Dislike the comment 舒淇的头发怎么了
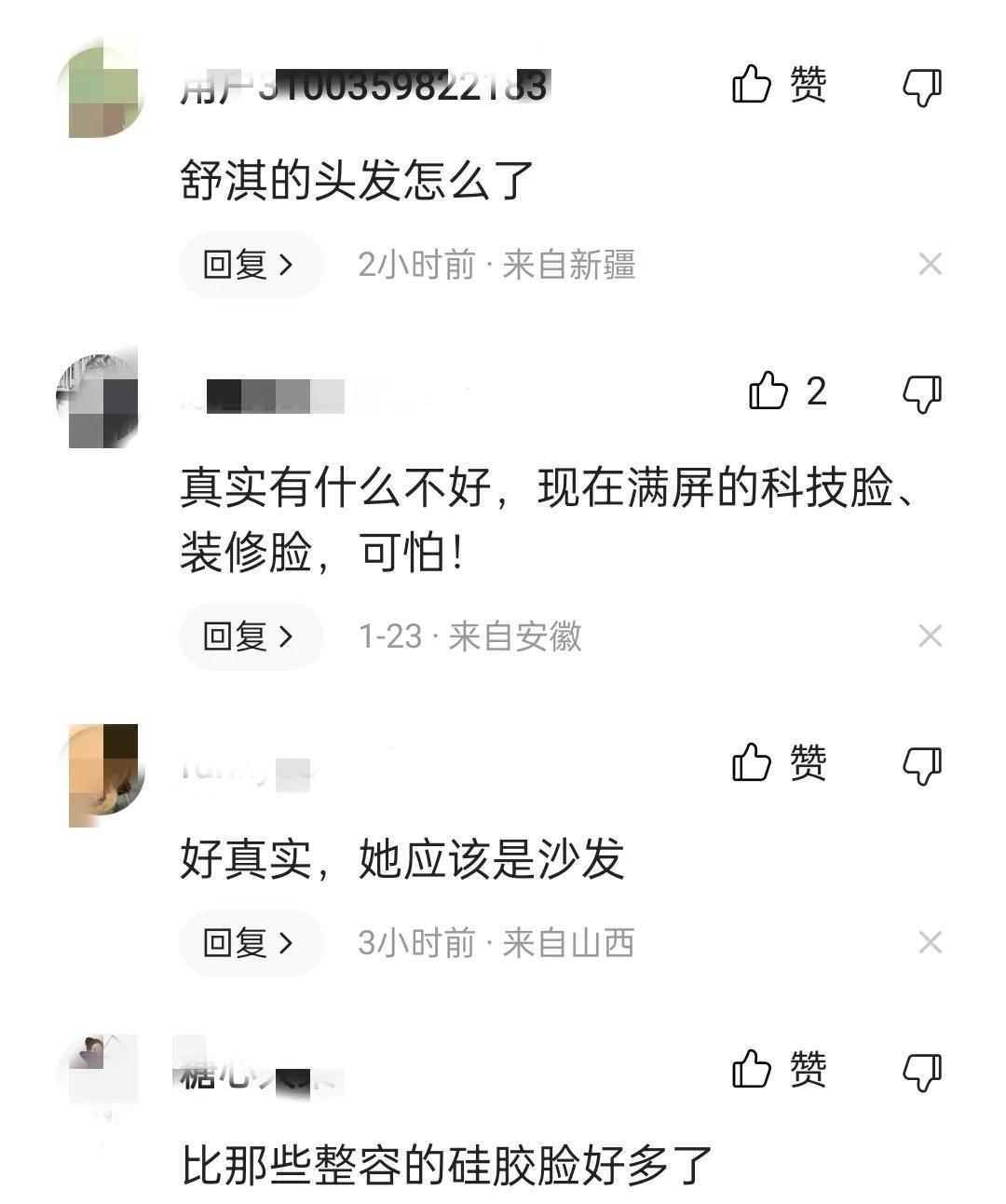The height and width of the screenshot is (1204, 1006). click(x=922, y=88)
